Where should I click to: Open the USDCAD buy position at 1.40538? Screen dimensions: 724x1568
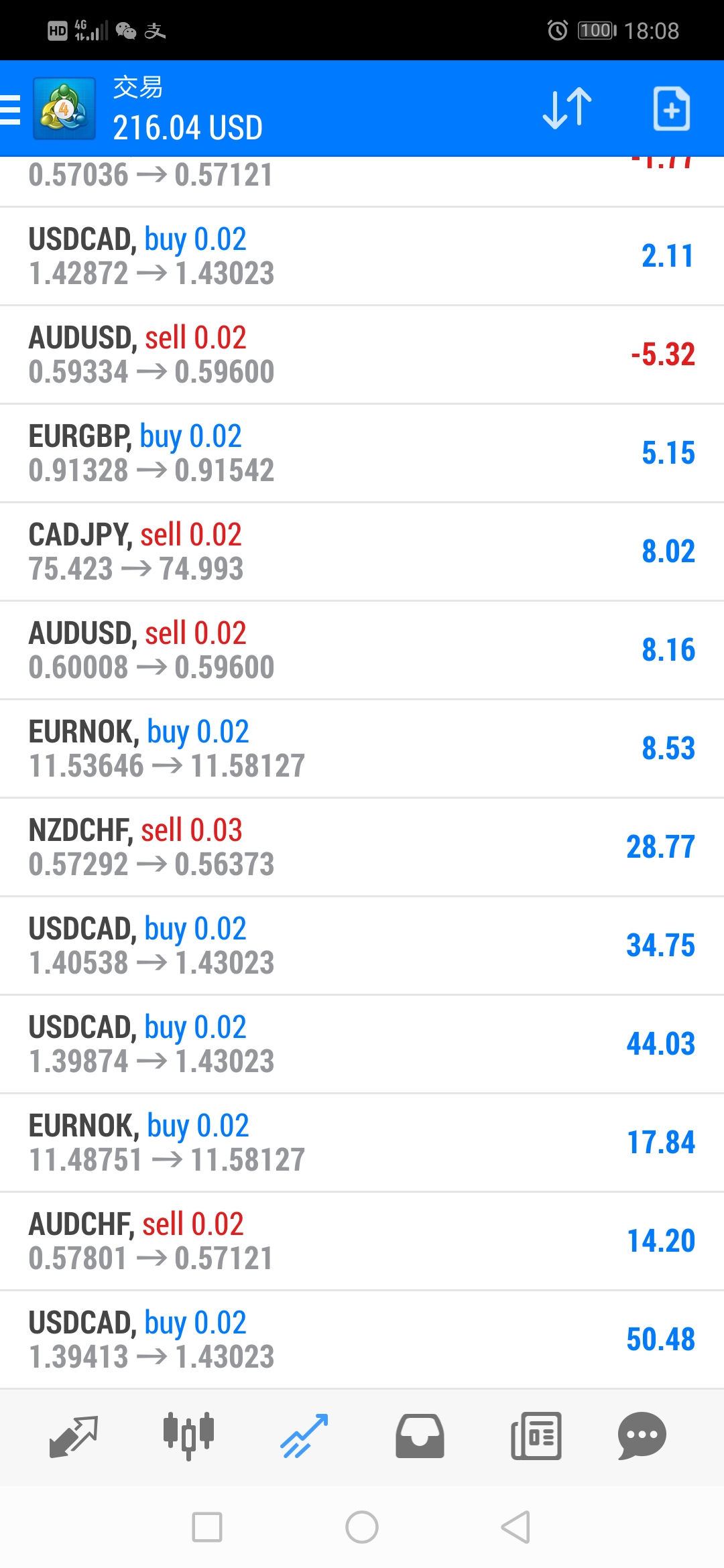362,945
